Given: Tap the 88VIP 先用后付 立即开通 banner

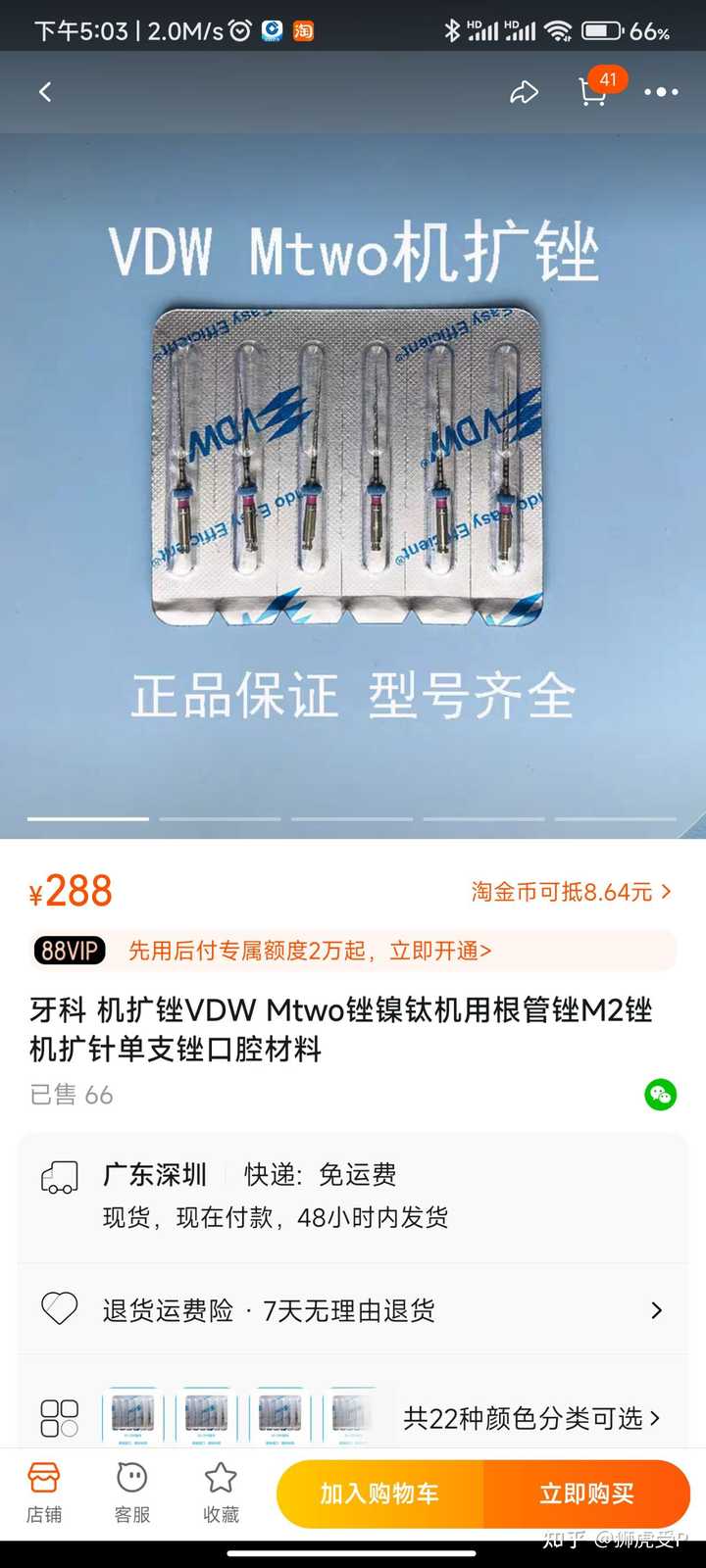Looking at the screenshot, I should click(x=353, y=951).
